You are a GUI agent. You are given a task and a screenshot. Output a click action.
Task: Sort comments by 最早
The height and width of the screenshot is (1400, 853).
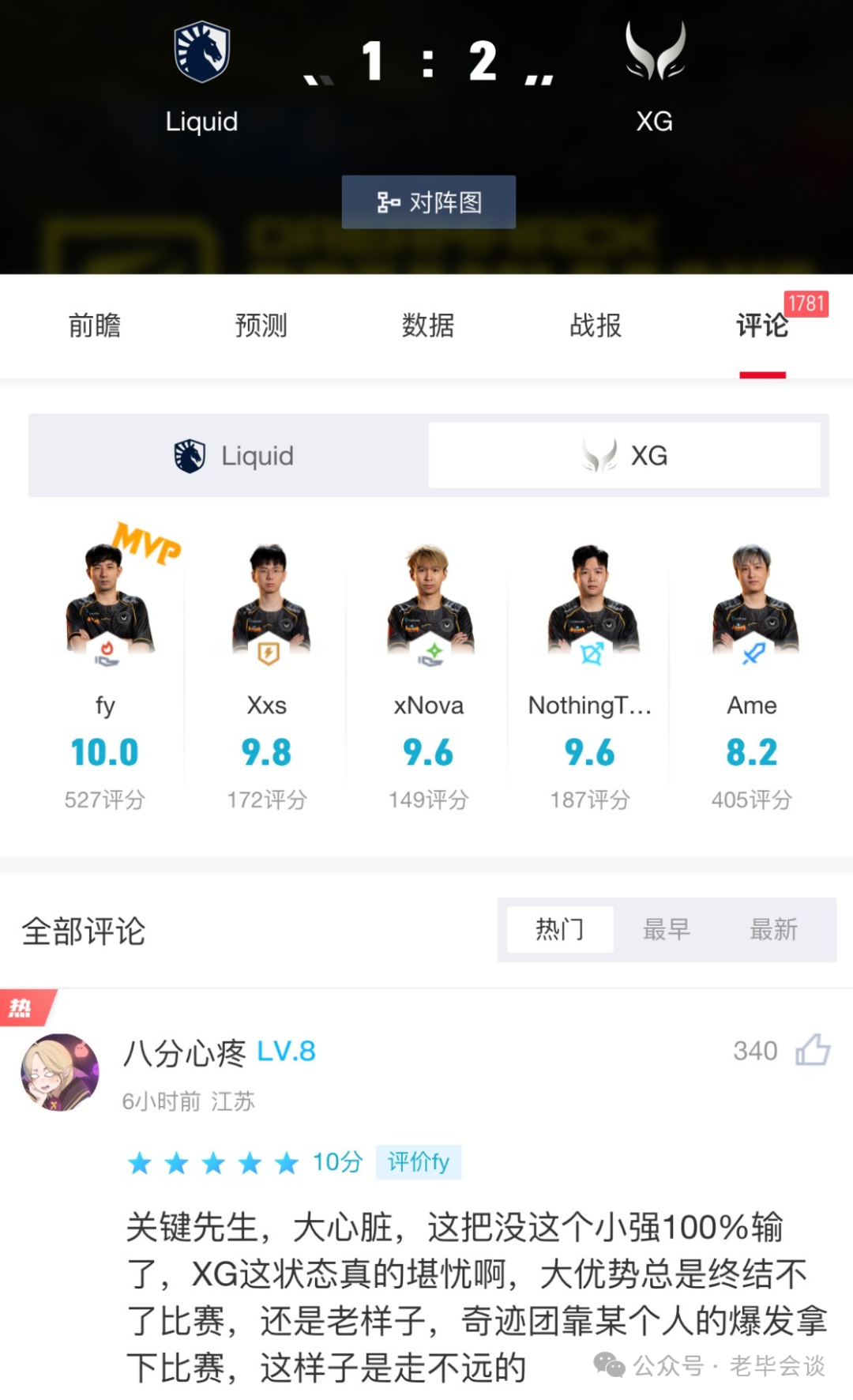click(667, 929)
